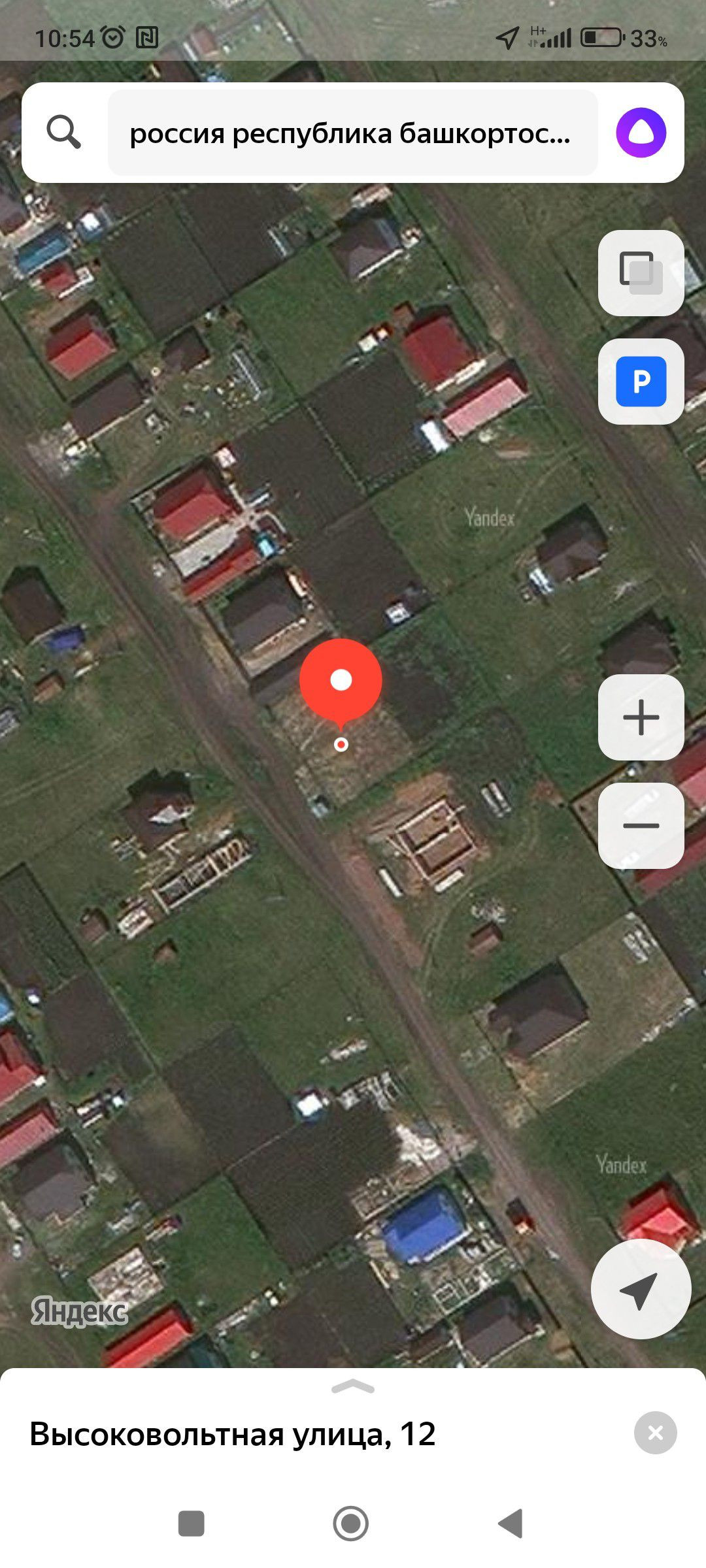Viewport: 706px width, 1568px height.
Task: Open the map layers switcher
Action: coord(641,273)
